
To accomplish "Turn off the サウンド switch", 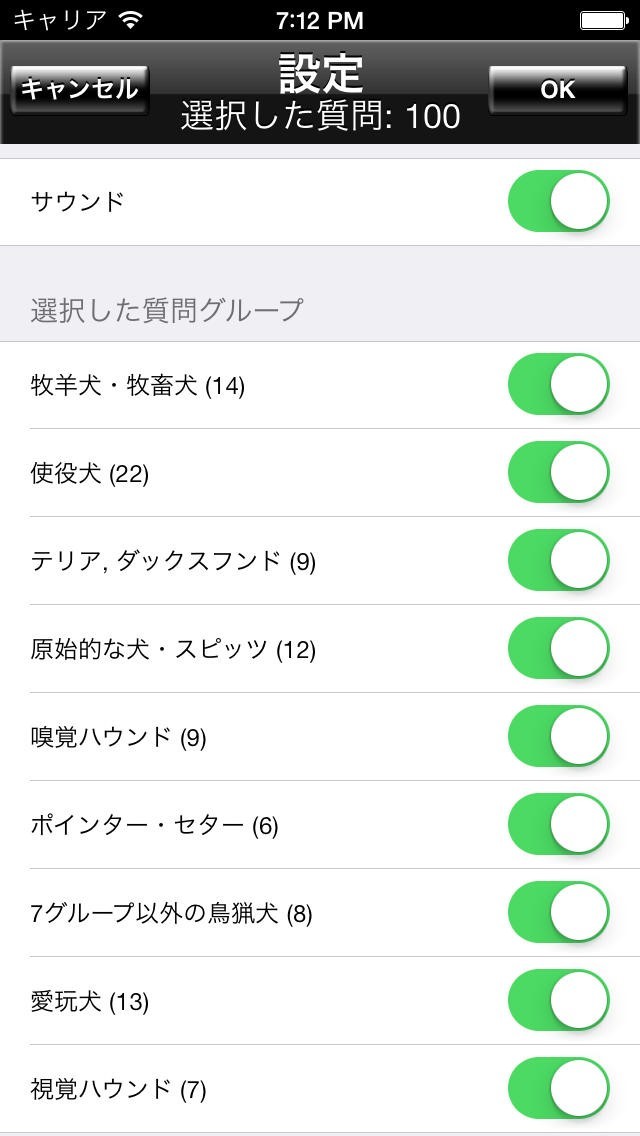I will (559, 201).
